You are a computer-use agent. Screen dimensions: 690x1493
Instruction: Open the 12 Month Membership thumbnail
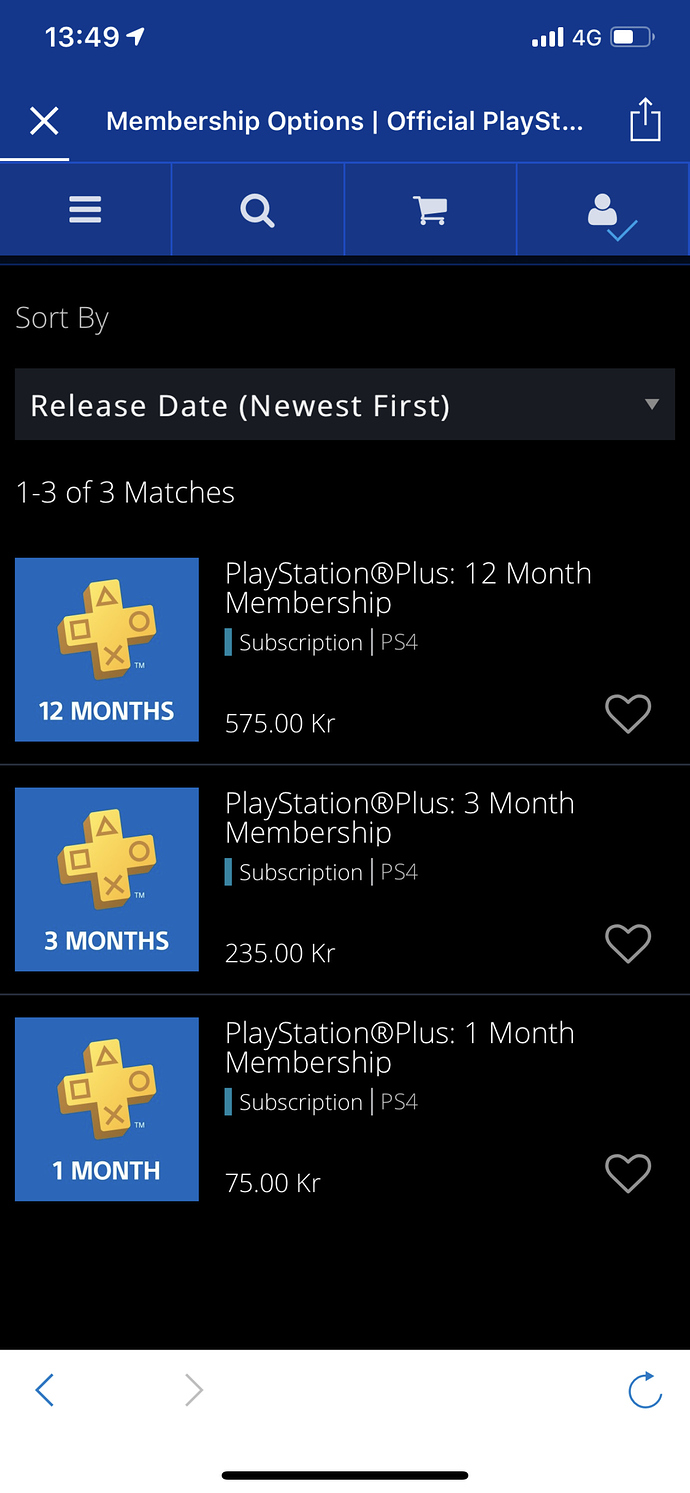pos(107,649)
